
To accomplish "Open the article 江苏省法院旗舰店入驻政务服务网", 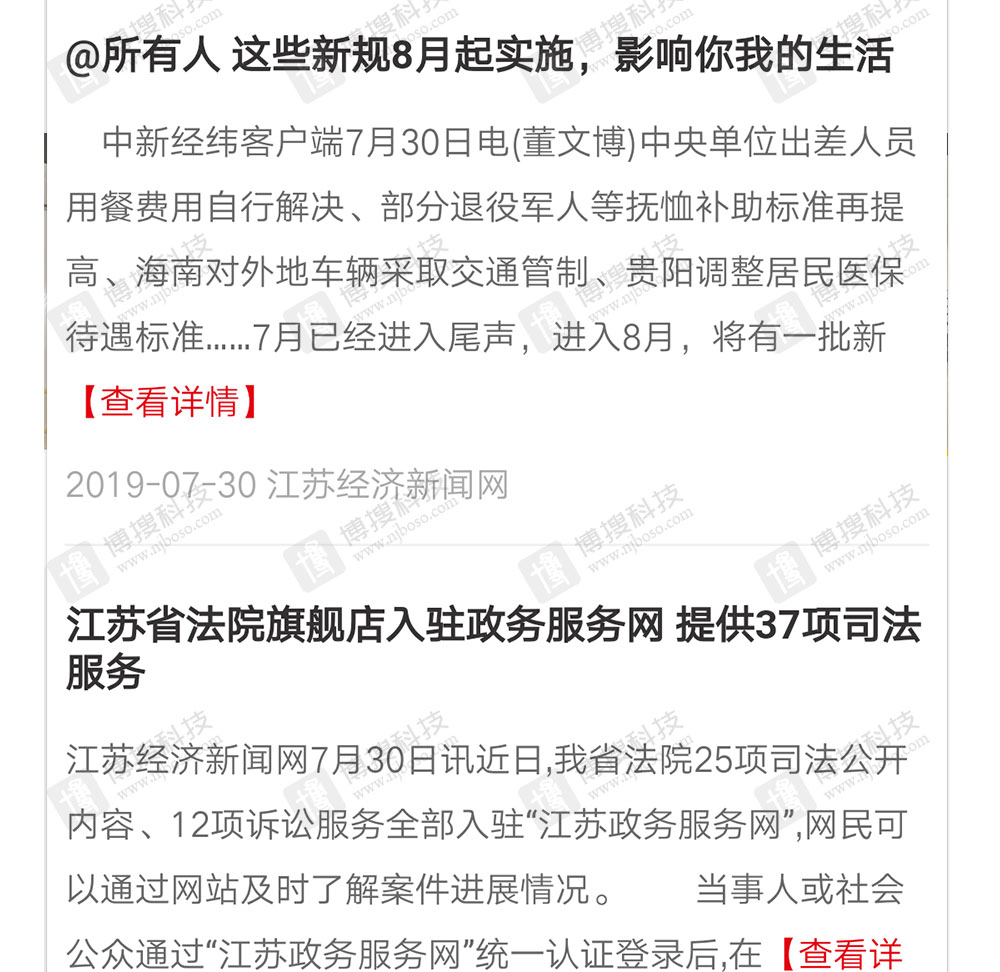I will pos(493,648).
